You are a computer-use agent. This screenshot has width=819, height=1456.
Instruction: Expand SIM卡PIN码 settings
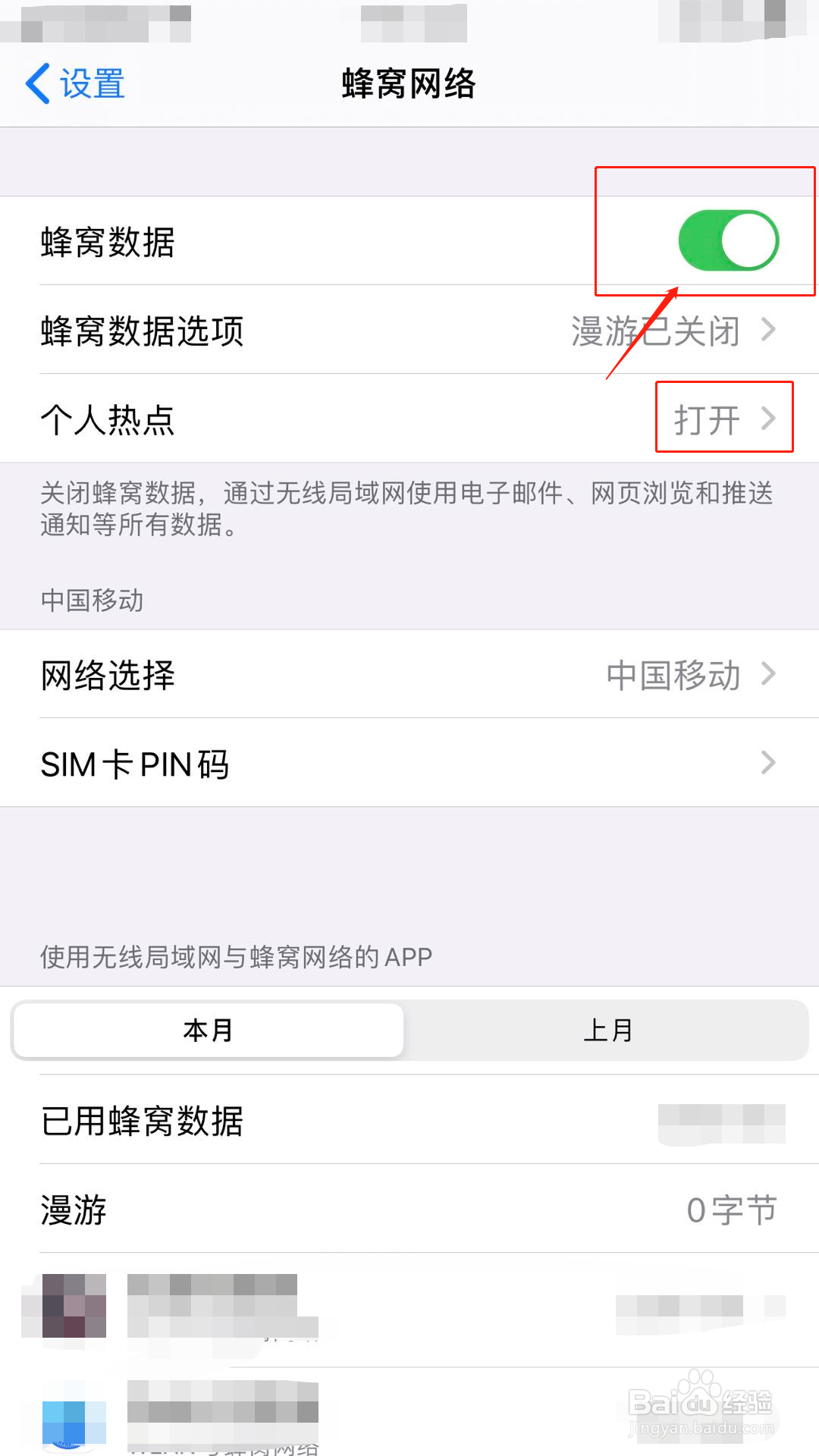click(x=409, y=763)
